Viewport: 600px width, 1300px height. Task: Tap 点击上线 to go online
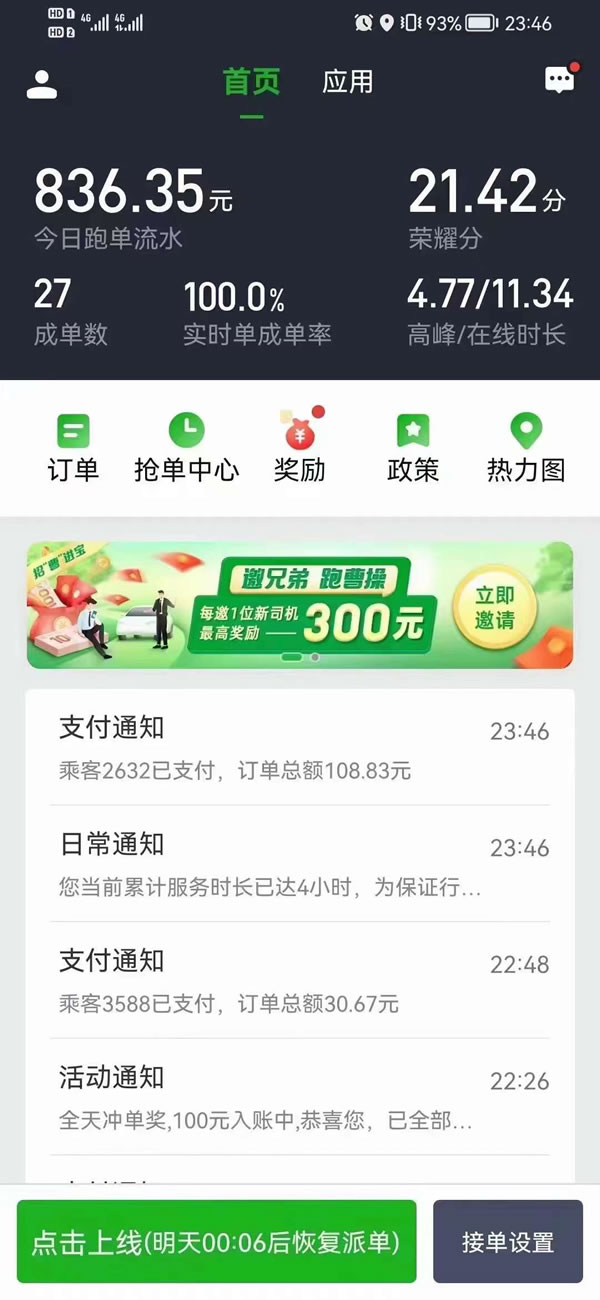pyautogui.click(x=216, y=1242)
